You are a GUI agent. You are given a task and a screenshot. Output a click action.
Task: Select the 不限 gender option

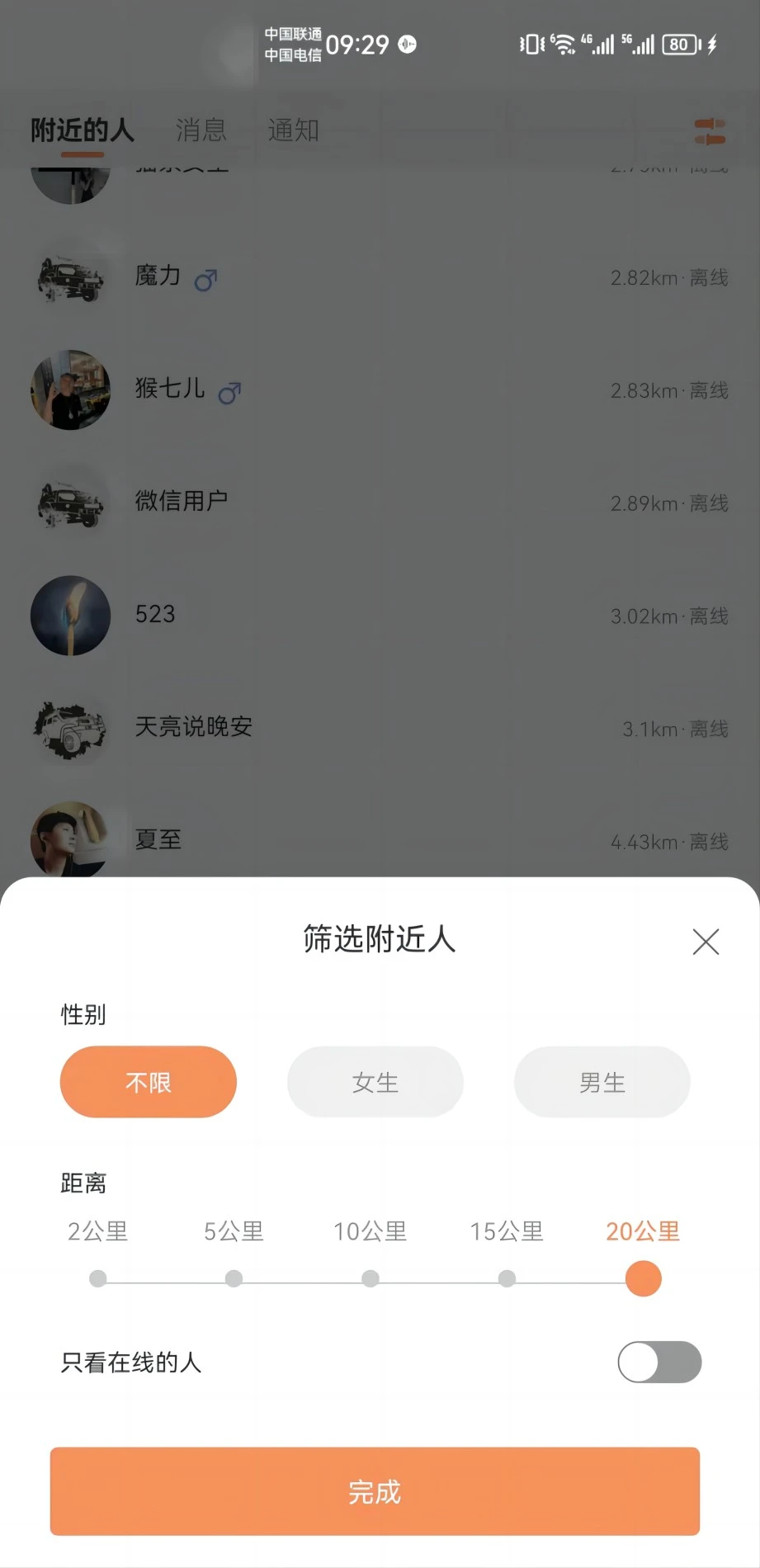(148, 1082)
